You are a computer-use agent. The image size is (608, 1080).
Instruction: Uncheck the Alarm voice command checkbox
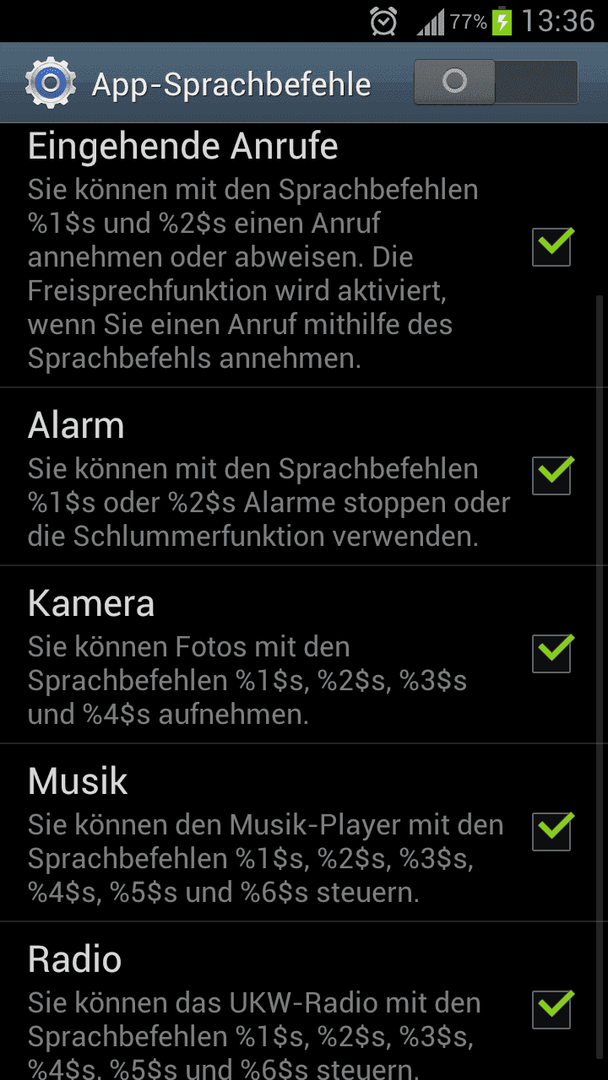pos(552,475)
